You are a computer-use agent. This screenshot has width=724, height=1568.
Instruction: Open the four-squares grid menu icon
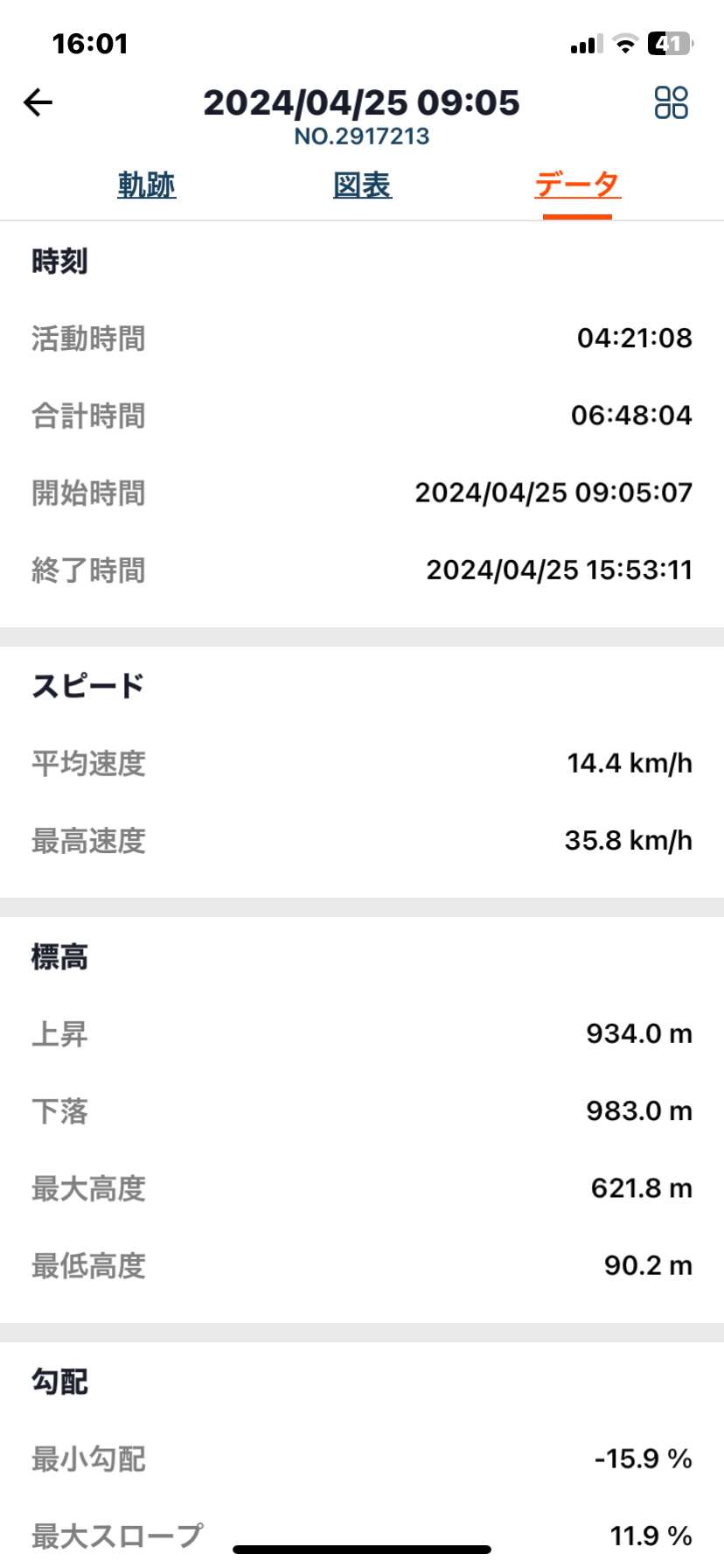(x=671, y=102)
